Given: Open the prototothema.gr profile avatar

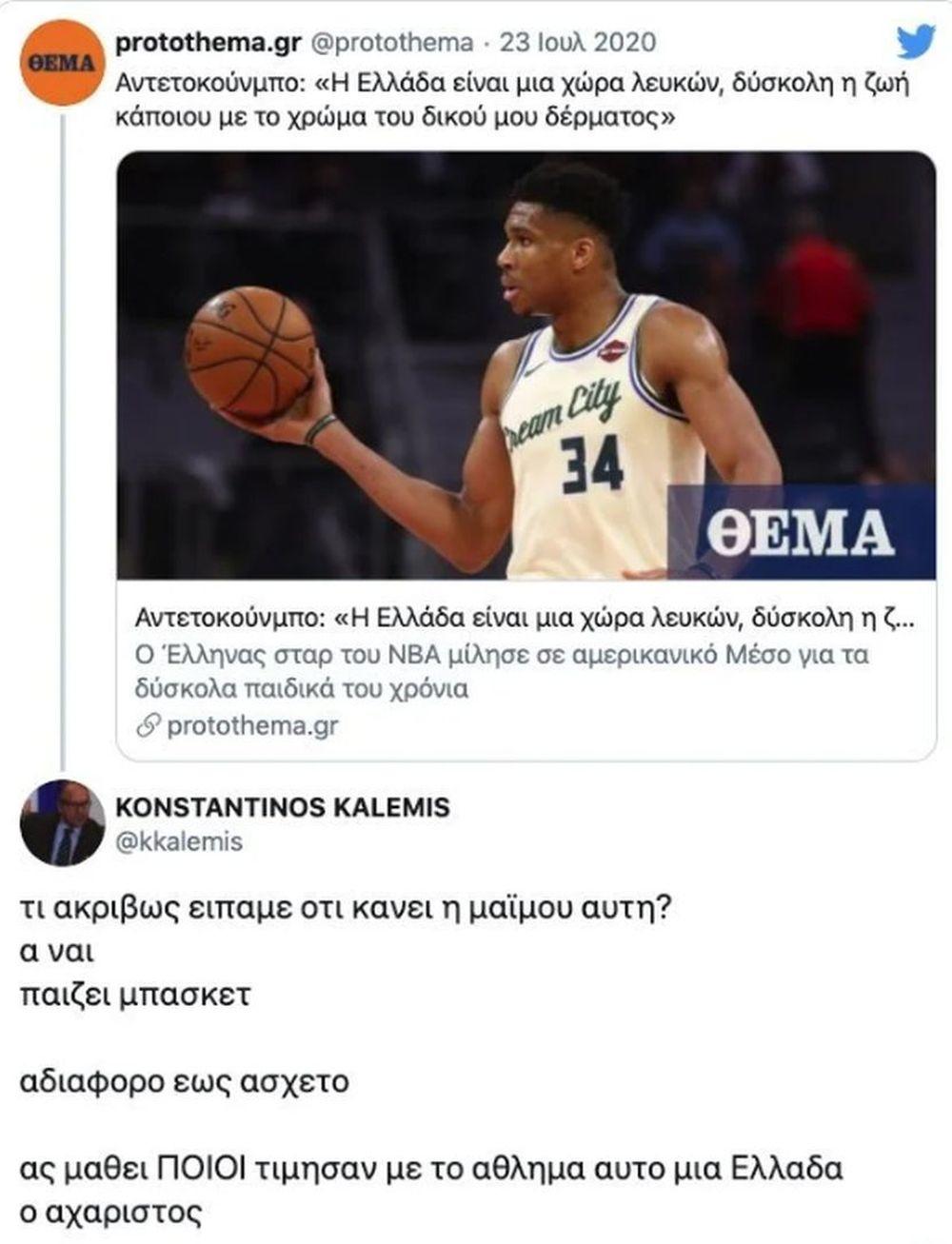Looking at the screenshot, I should [x=62, y=62].
